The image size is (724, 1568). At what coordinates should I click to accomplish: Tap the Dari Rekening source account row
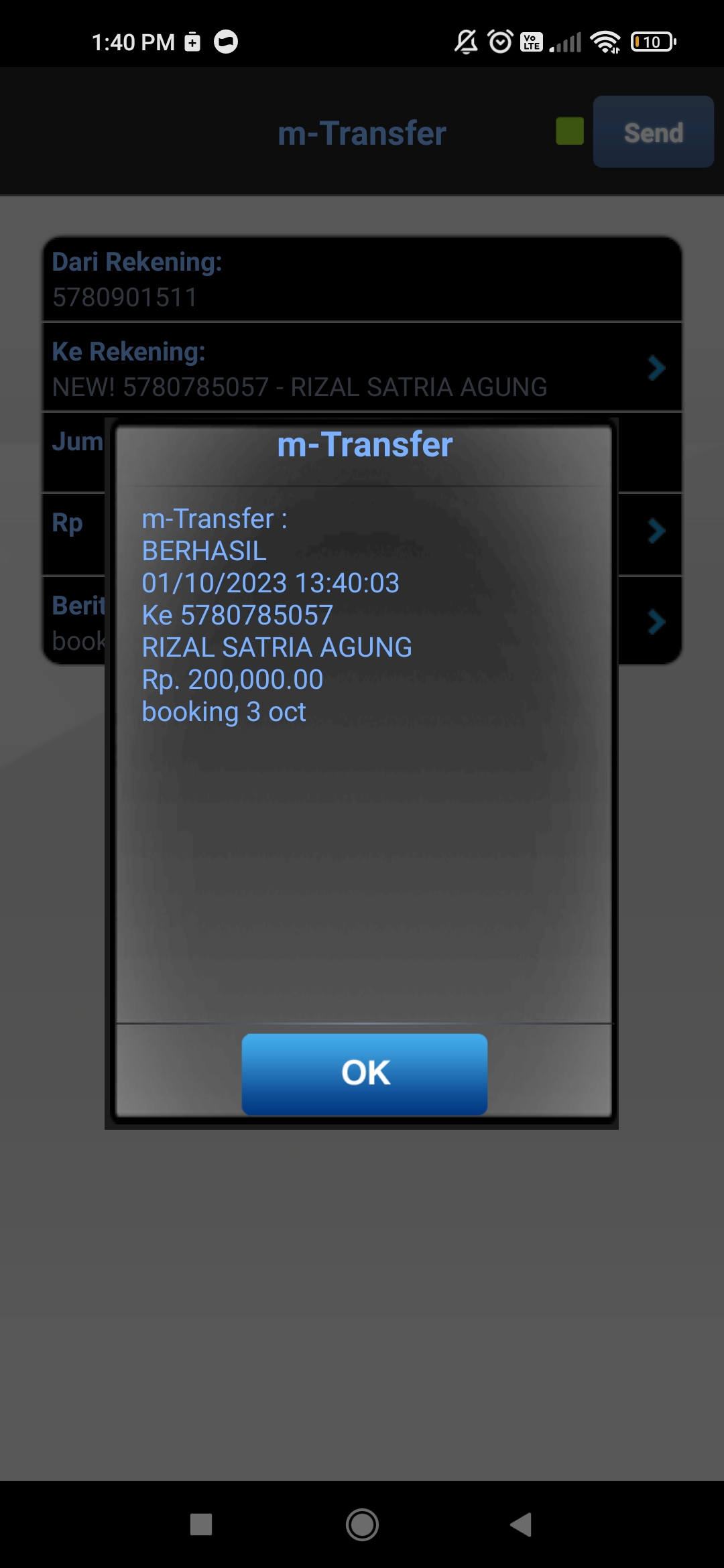362,279
